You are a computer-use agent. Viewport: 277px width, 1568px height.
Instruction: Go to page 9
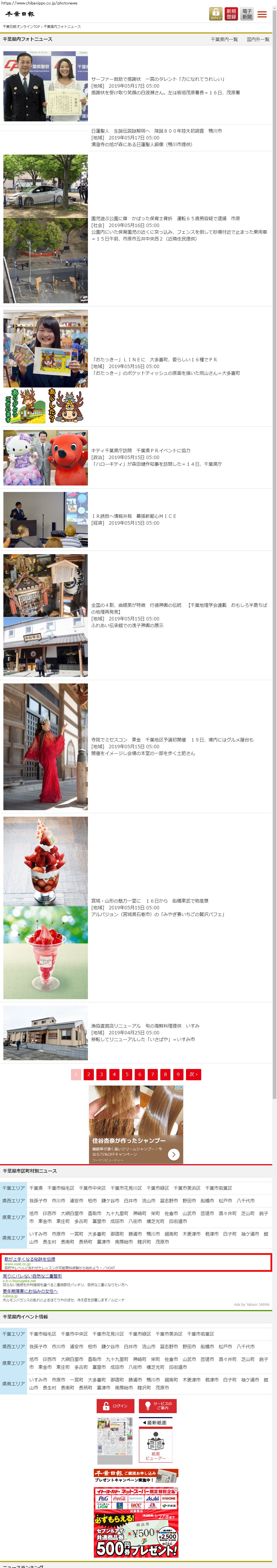pos(178,1074)
